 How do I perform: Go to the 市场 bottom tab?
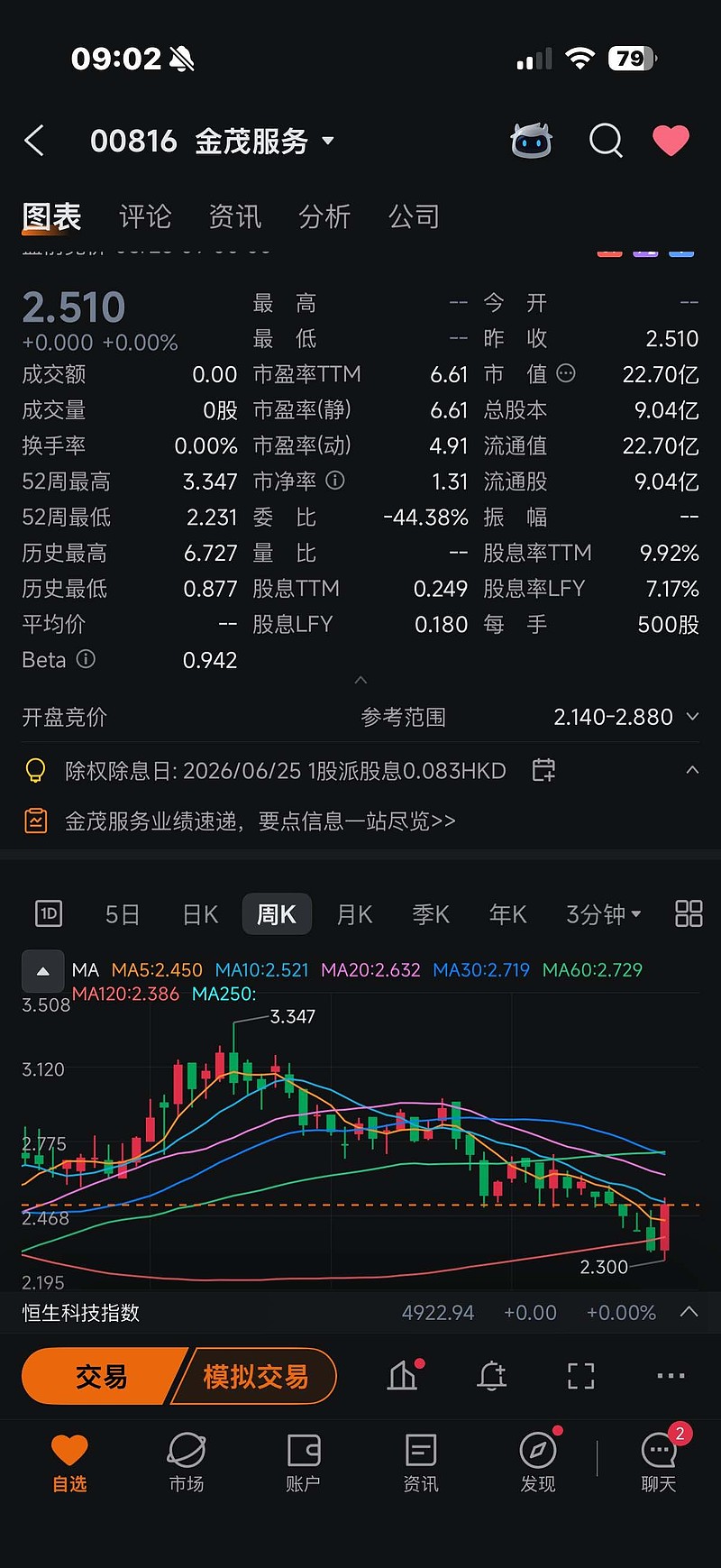tap(187, 1463)
